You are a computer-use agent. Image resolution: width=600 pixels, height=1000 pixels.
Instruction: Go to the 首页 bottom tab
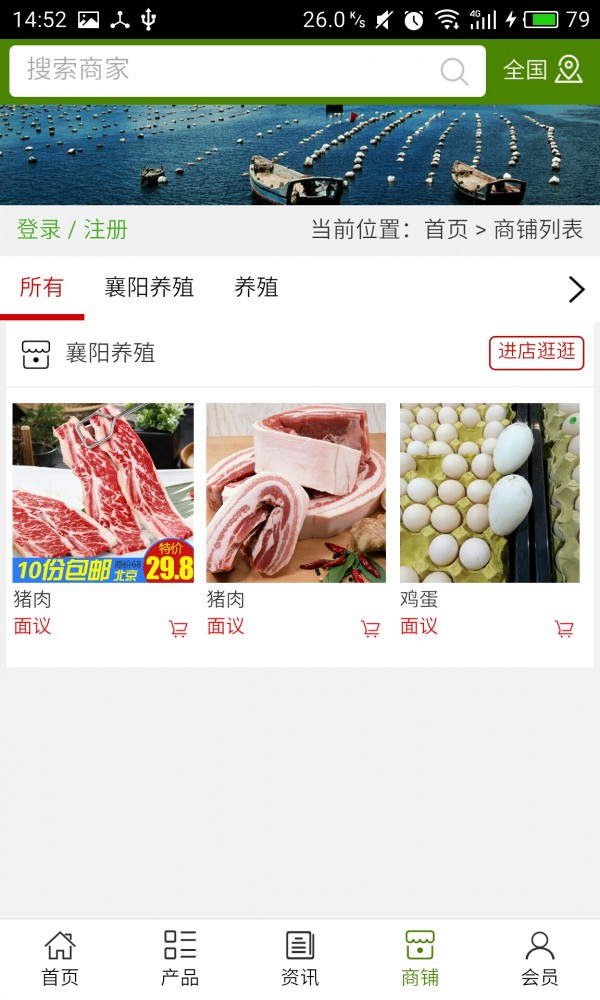(x=60, y=958)
